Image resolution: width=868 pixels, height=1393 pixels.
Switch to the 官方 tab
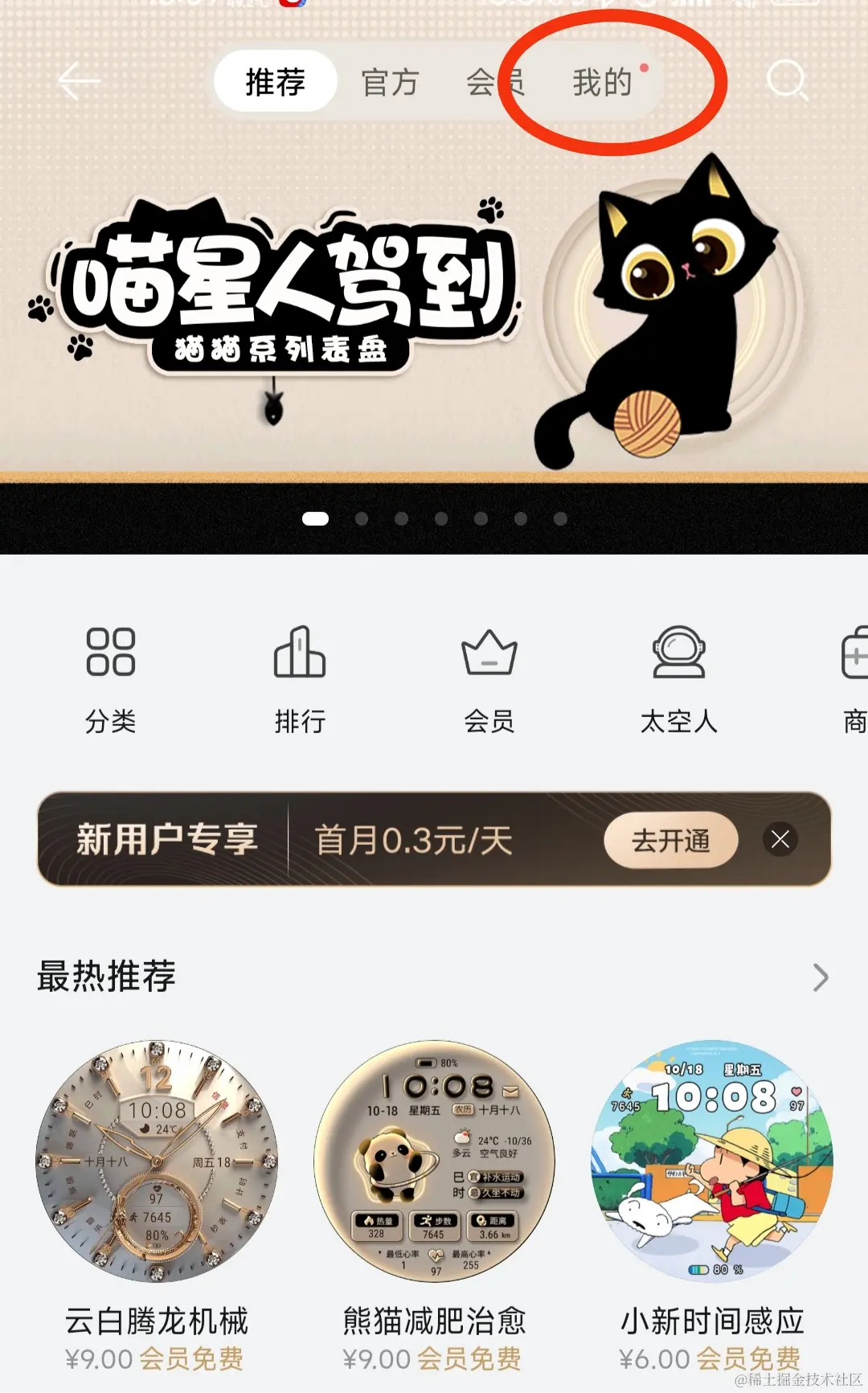[391, 82]
